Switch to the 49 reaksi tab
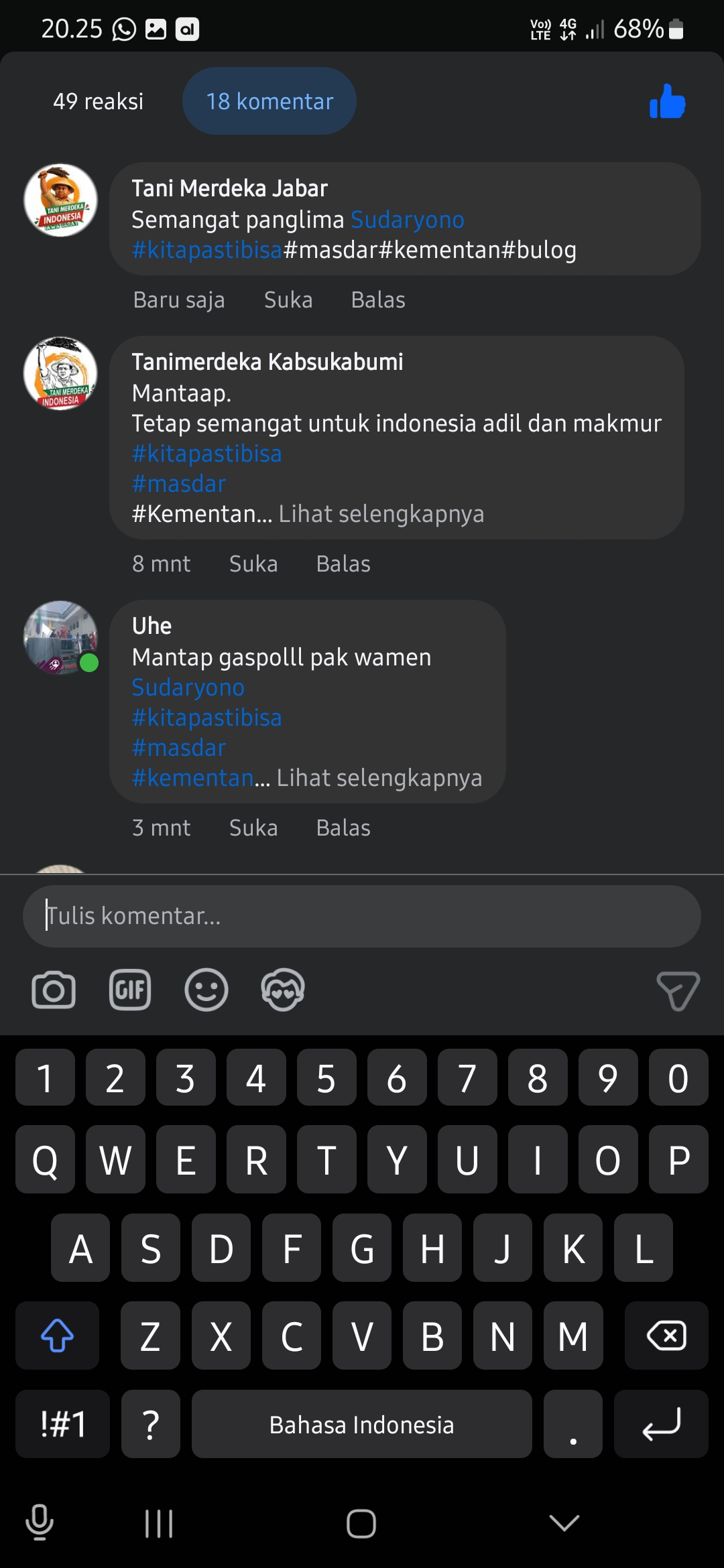Screen dimensions: 724x1568 [98, 101]
